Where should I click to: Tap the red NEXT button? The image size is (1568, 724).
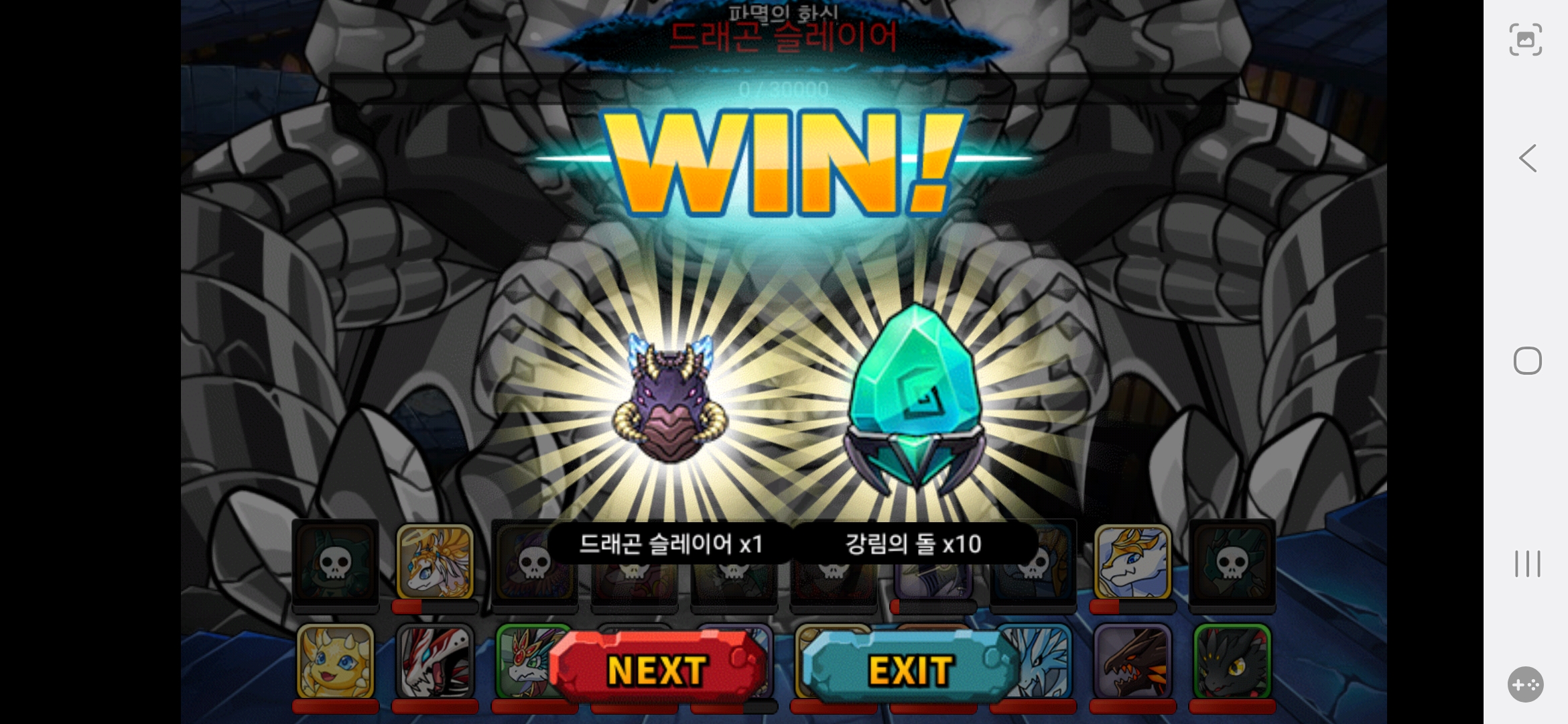(657, 668)
